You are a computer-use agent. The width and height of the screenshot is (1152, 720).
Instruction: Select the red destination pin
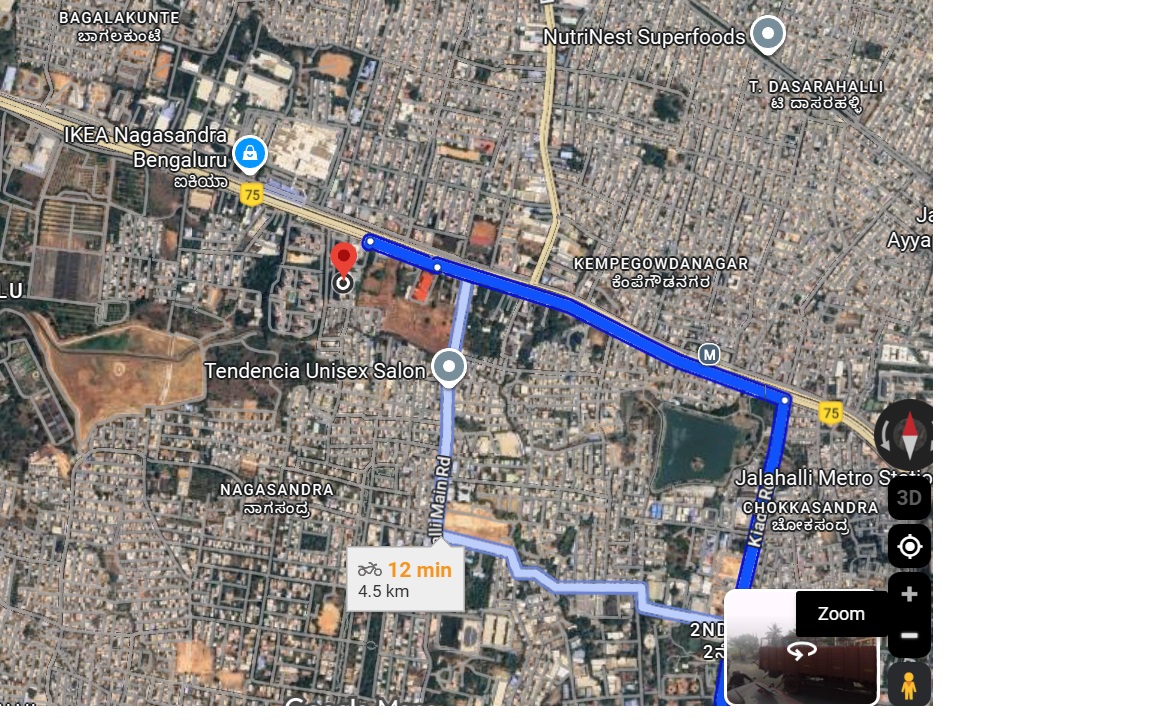(x=344, y=260)
